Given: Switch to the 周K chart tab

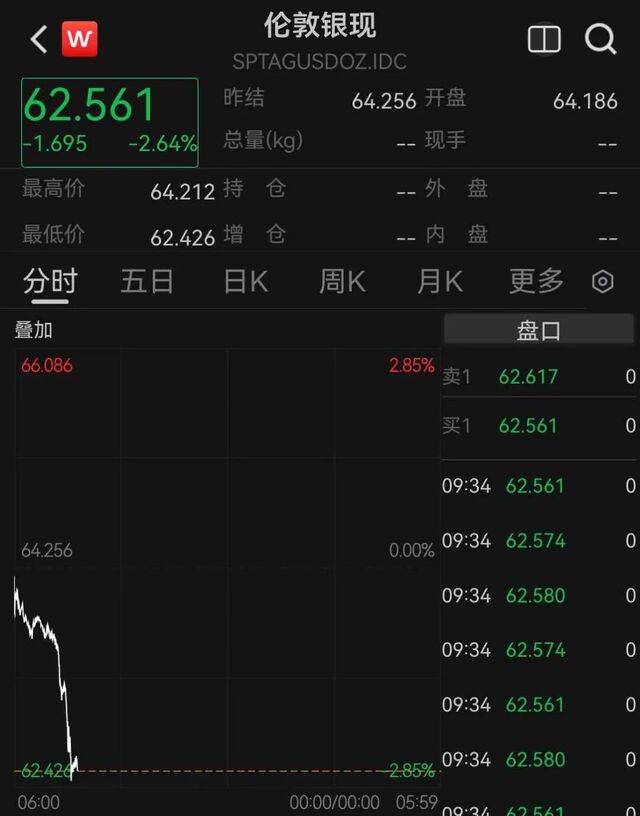Looking at the screenshot, I should coord(342,282).
